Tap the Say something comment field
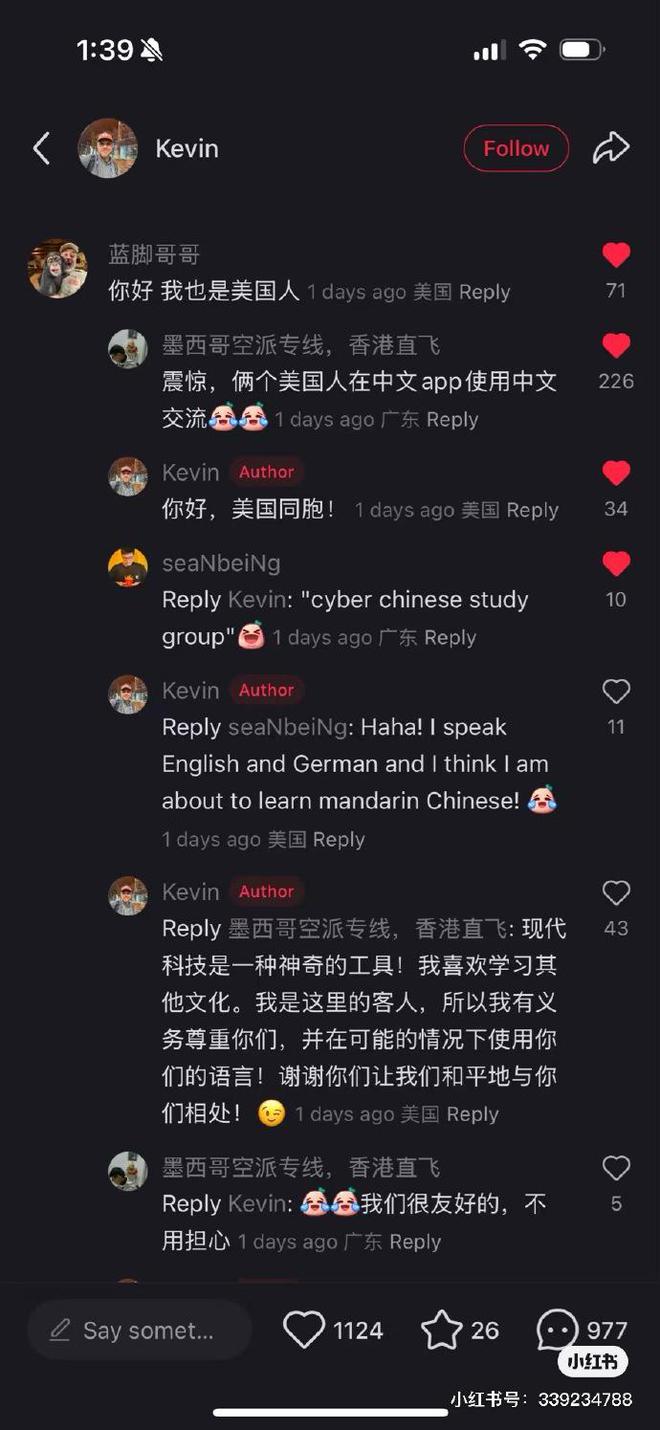The image size is (660, 1430). (x=140, y=1330)
